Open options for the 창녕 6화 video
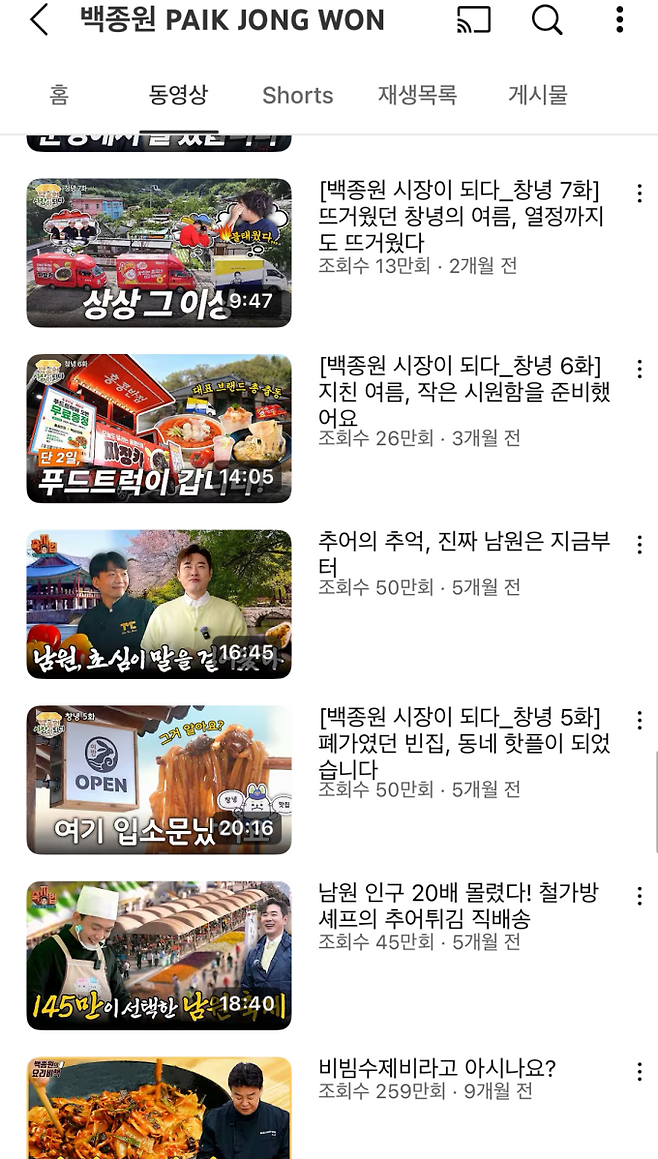Screen dimensions: 658x1159 pos(639,368)
